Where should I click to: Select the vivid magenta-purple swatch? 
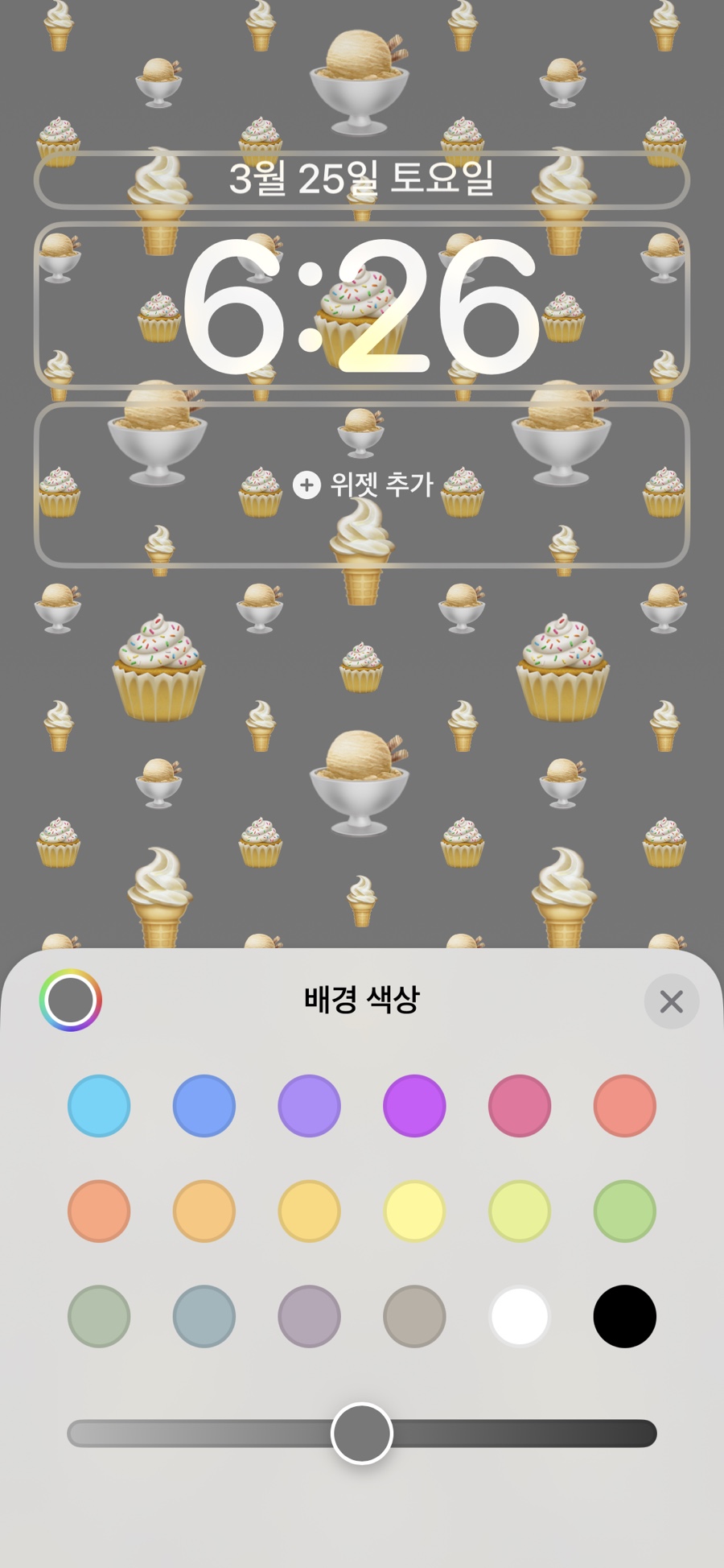pyautogui.click(x=414, y=1105)
